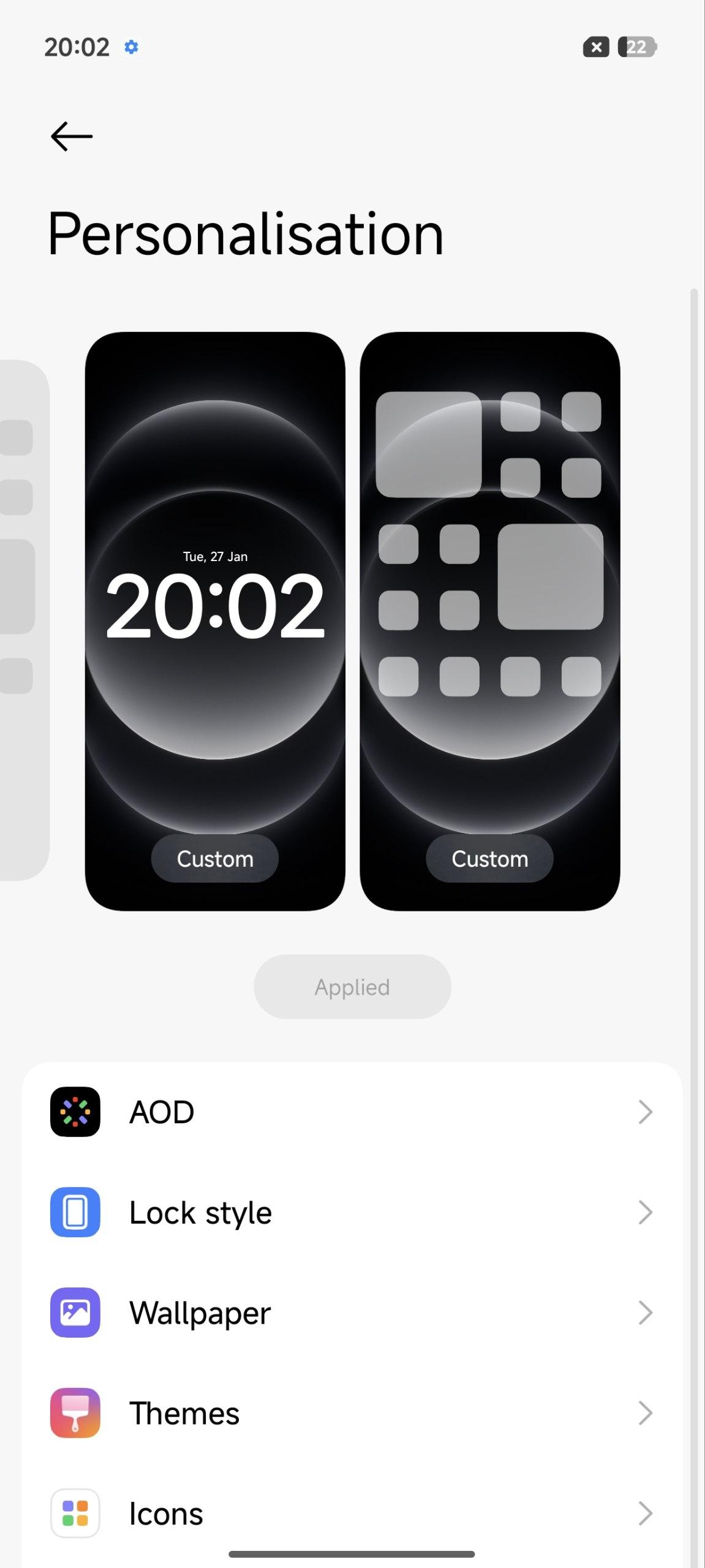Screen dimensions: 705x1568
Task: Open AOD settings
Action: click(x=352, y=1112)
